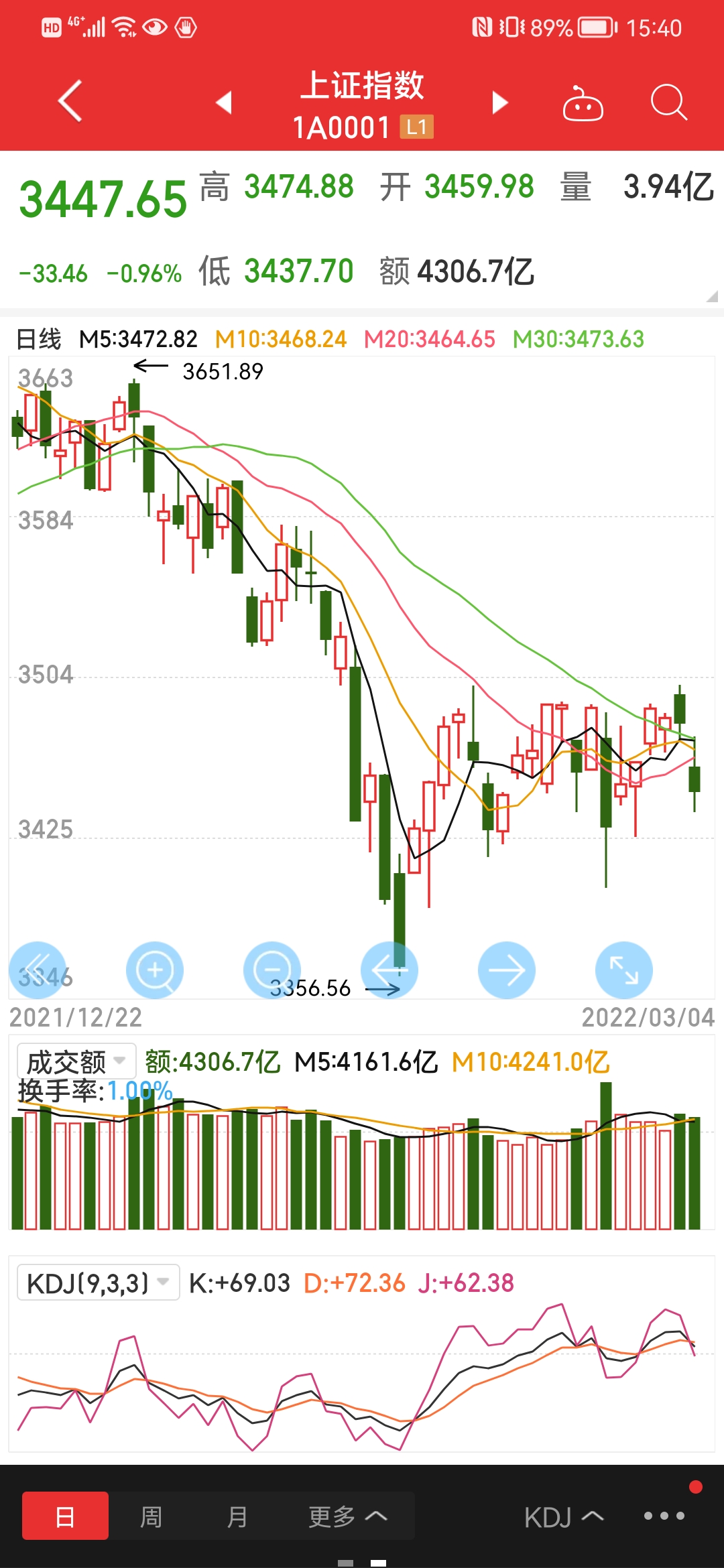Expand chart to fullscreen

(x=624, y=970)
